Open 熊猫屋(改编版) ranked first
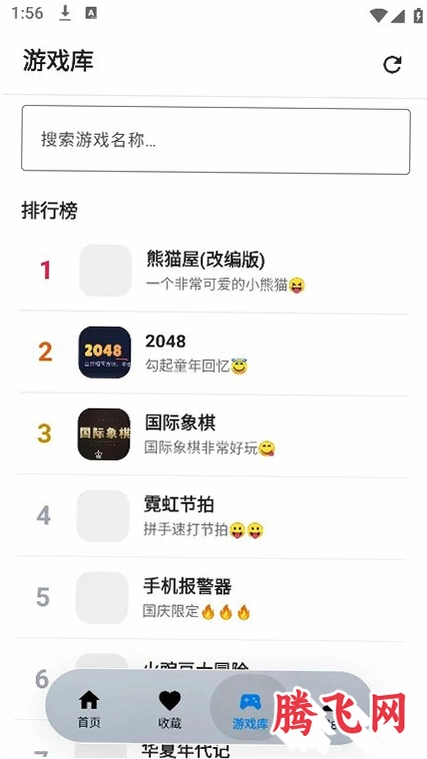The height and width of the screenshot is (759, 427). coord(214,271)
